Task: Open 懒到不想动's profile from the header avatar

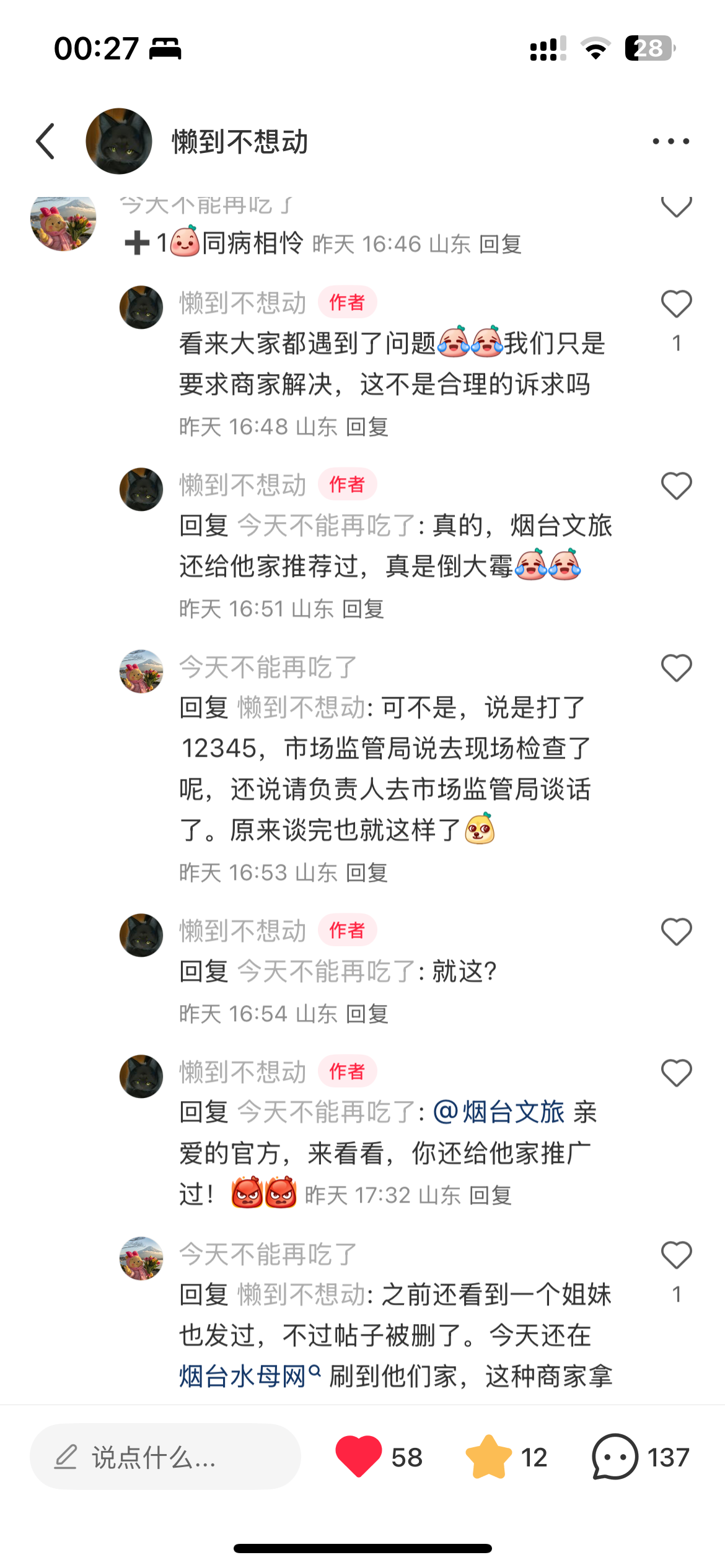Action: (x=119, y=141)
